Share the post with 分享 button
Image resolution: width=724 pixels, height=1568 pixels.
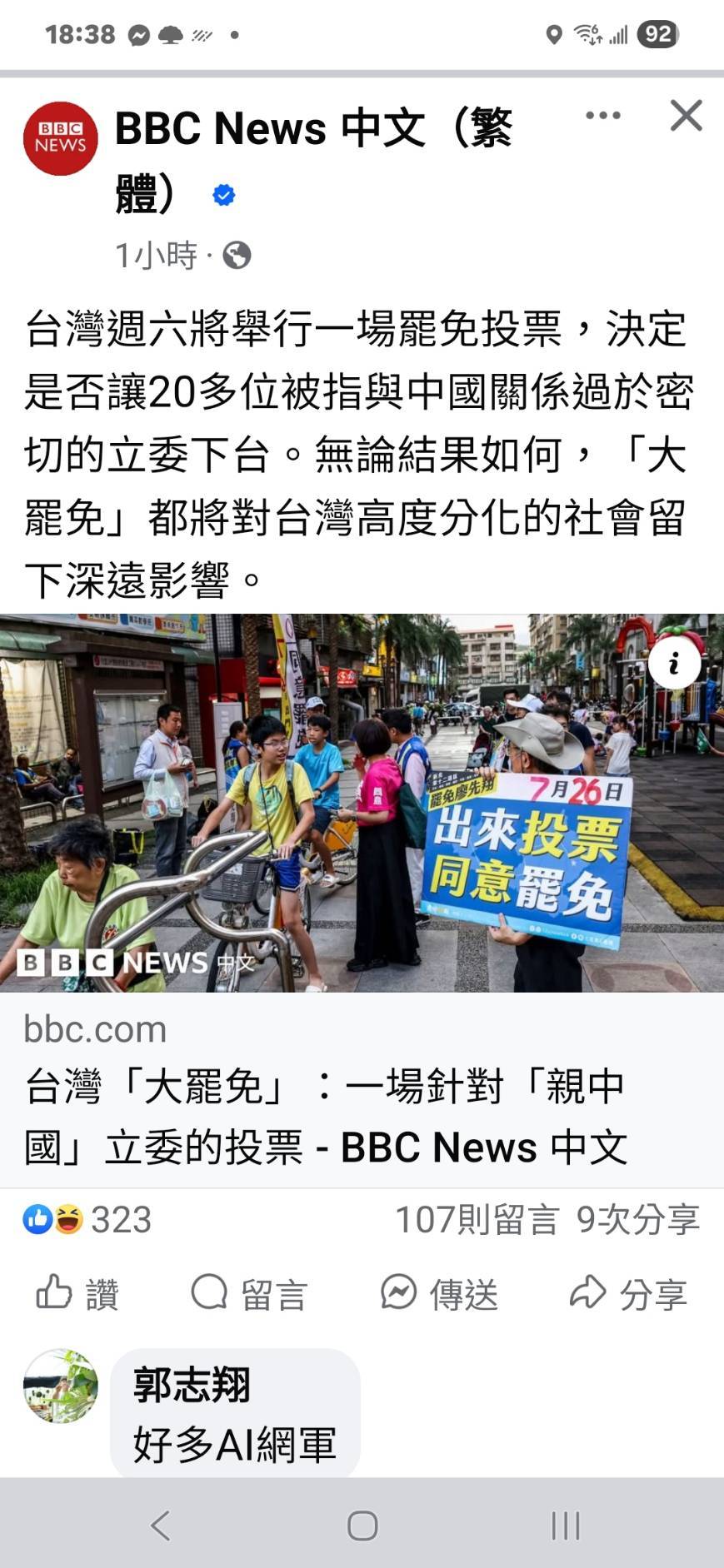point(628,1293)
